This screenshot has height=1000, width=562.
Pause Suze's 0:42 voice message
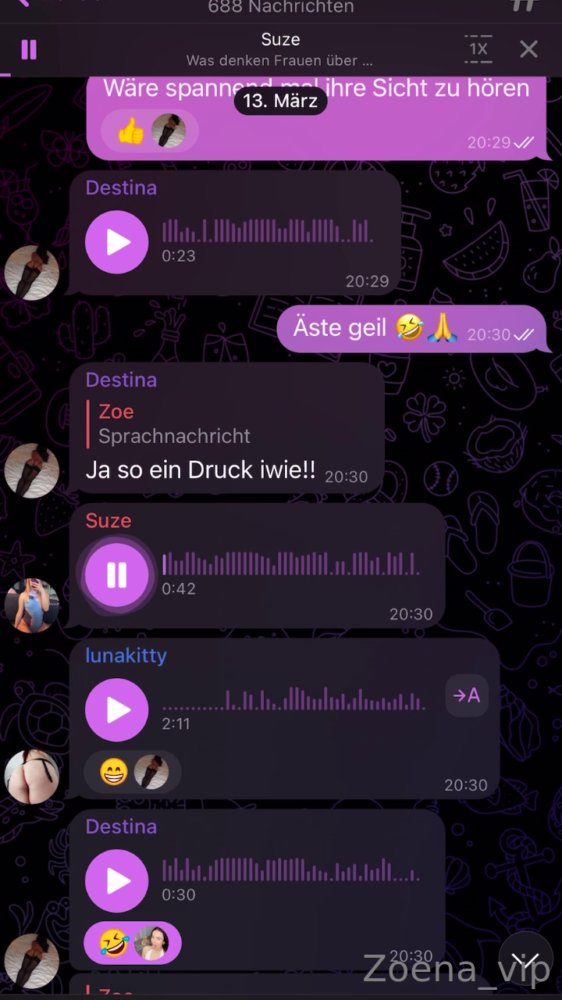point(117,575)
